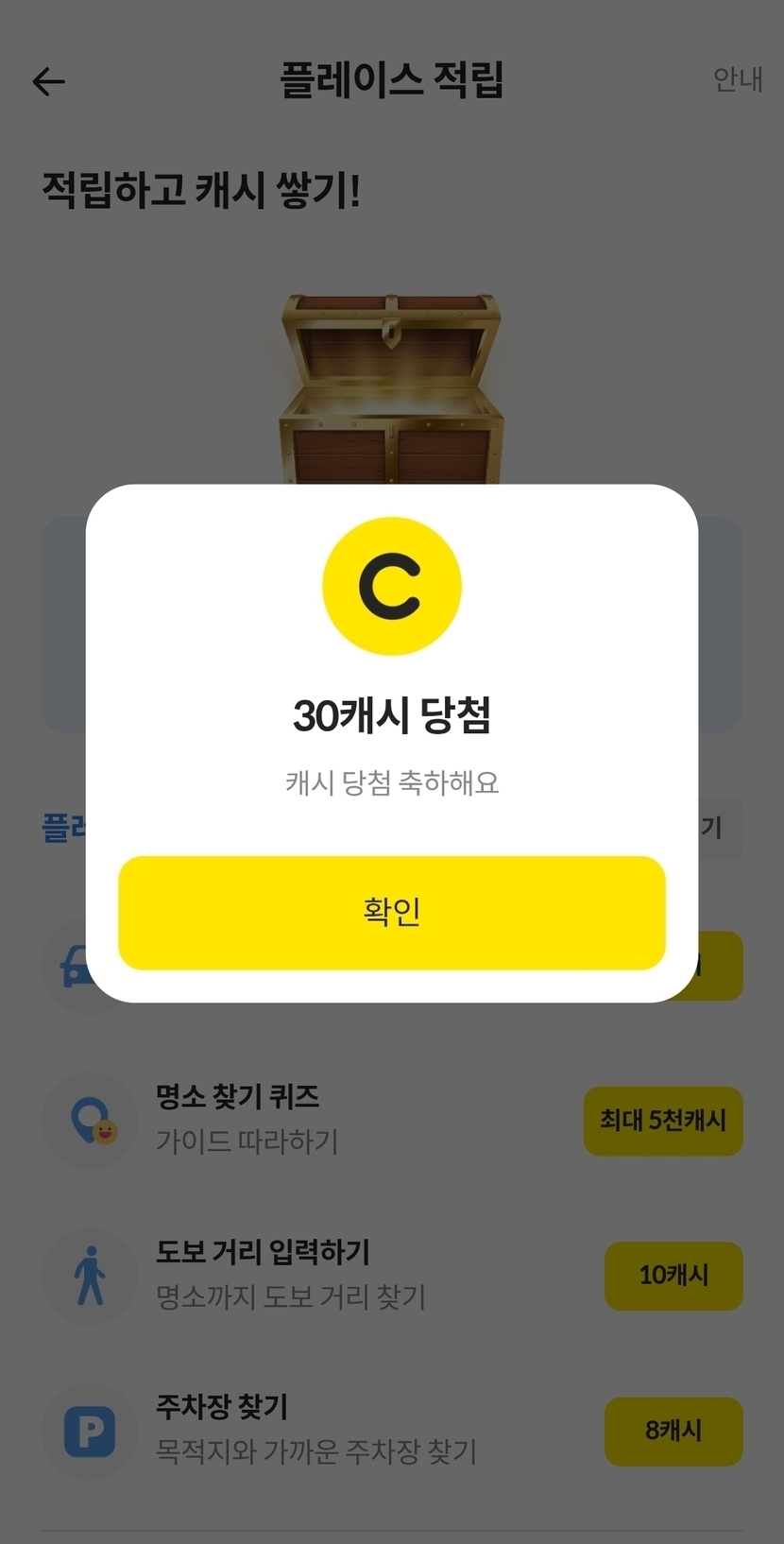The height and width of the screenshot is (1544, 784).
Task: Confirm the 30 cash win with 확인
Action: click(392, 913)
